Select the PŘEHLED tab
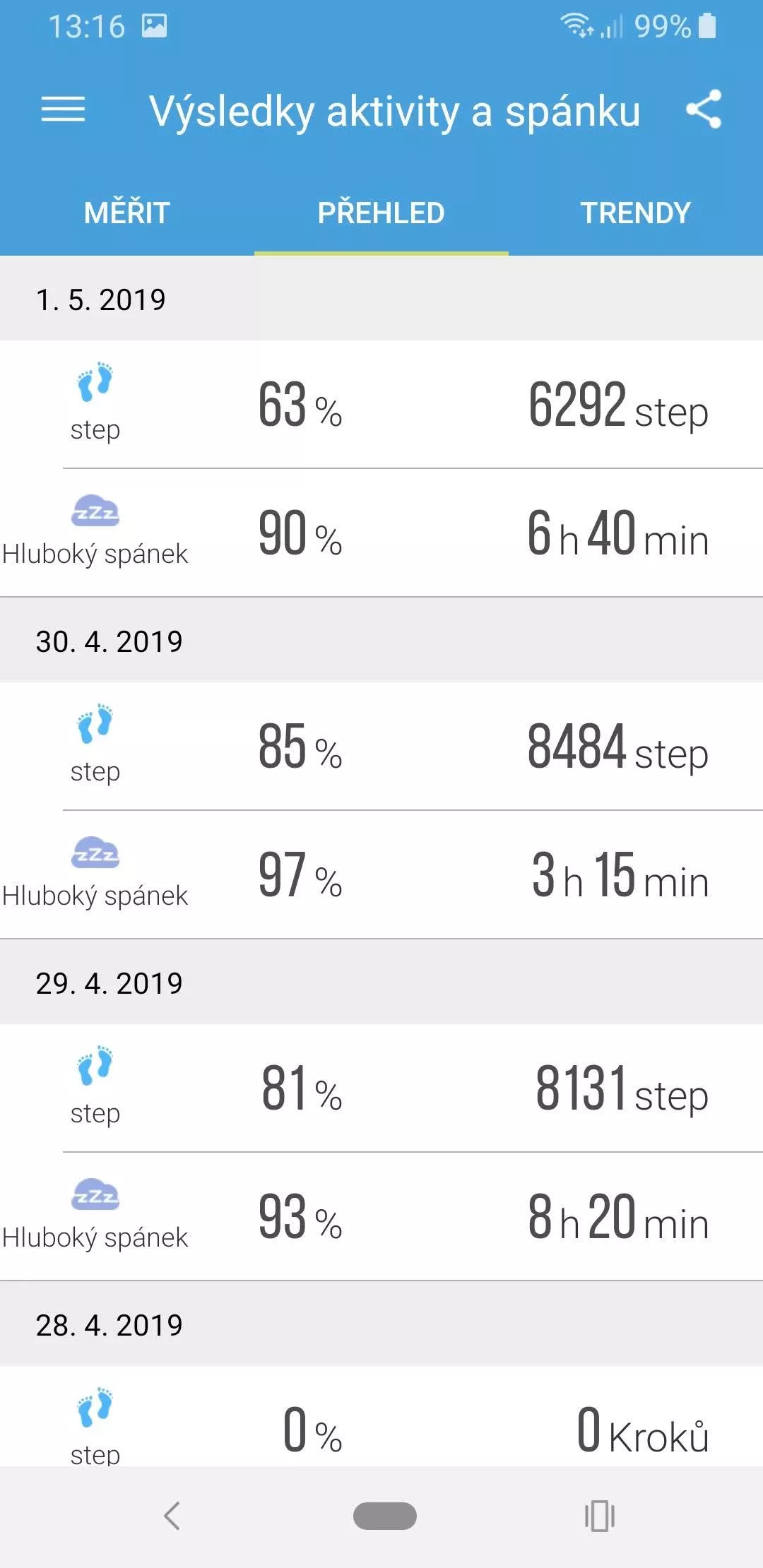 [381, 213]
